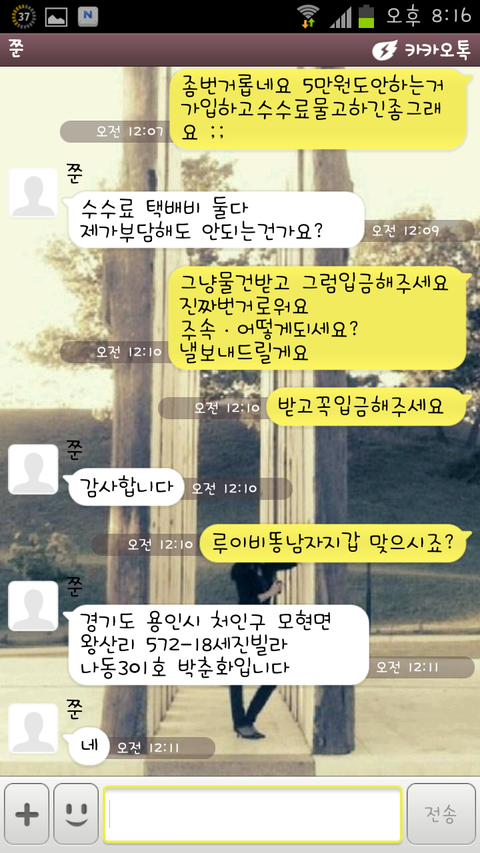Focus the message input field
480x853 pixels.
point(253,814)
